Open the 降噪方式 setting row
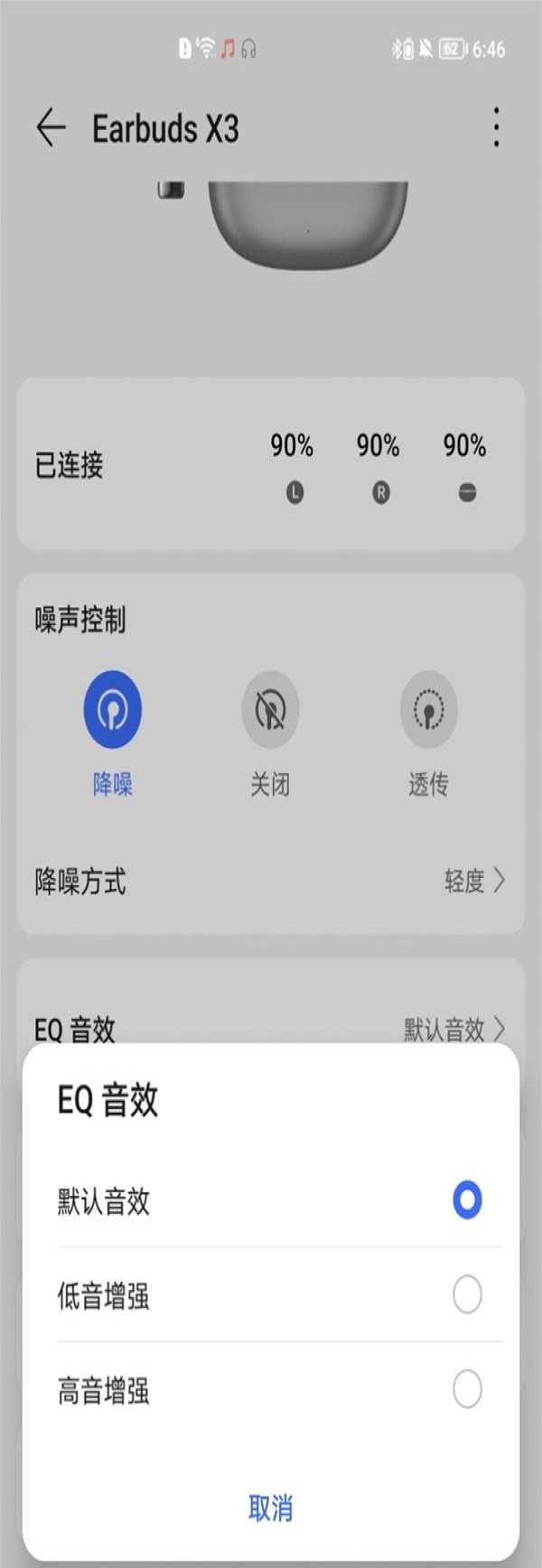This screenshot has width=542, height=1568. point(270,881)
